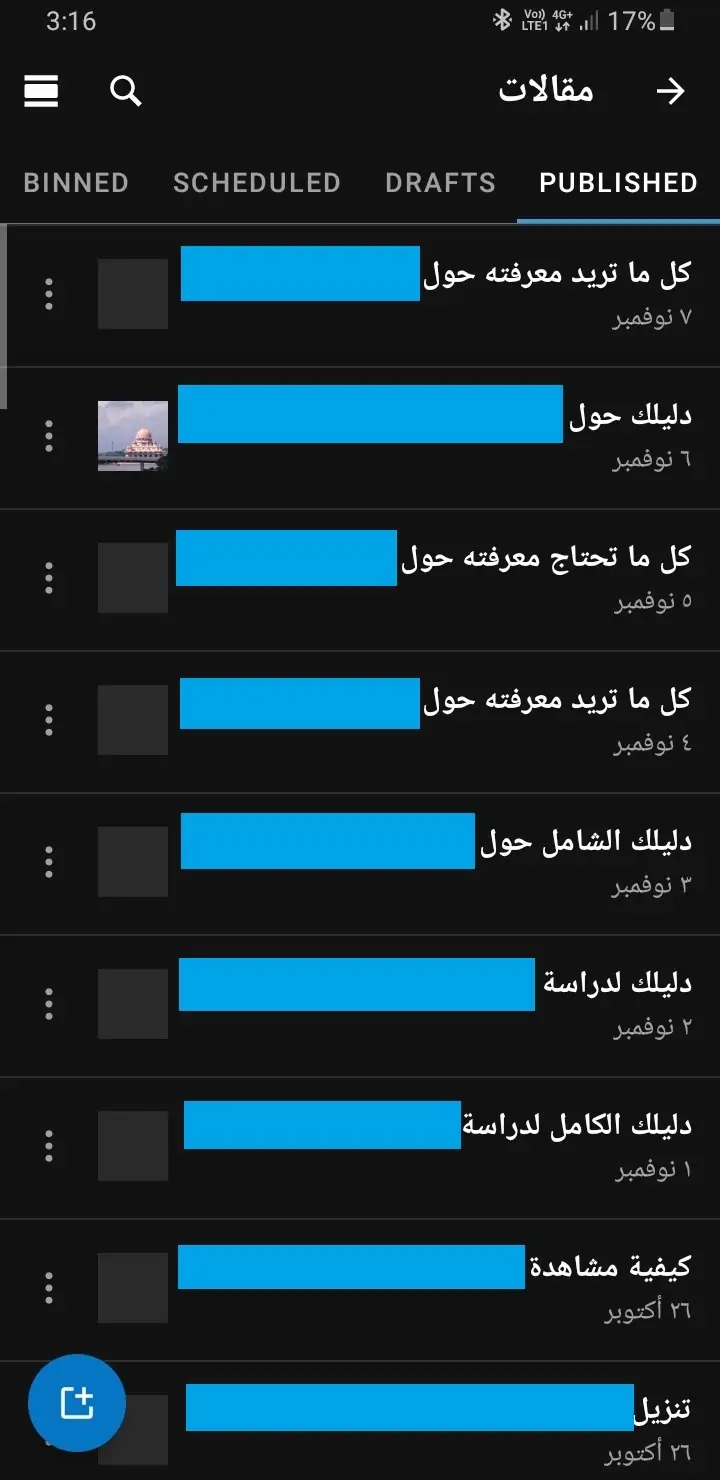The height and width of the screenshot is (1480, 720).
Task: Switch to the DRAFTS tab
Action: point(440,183)
